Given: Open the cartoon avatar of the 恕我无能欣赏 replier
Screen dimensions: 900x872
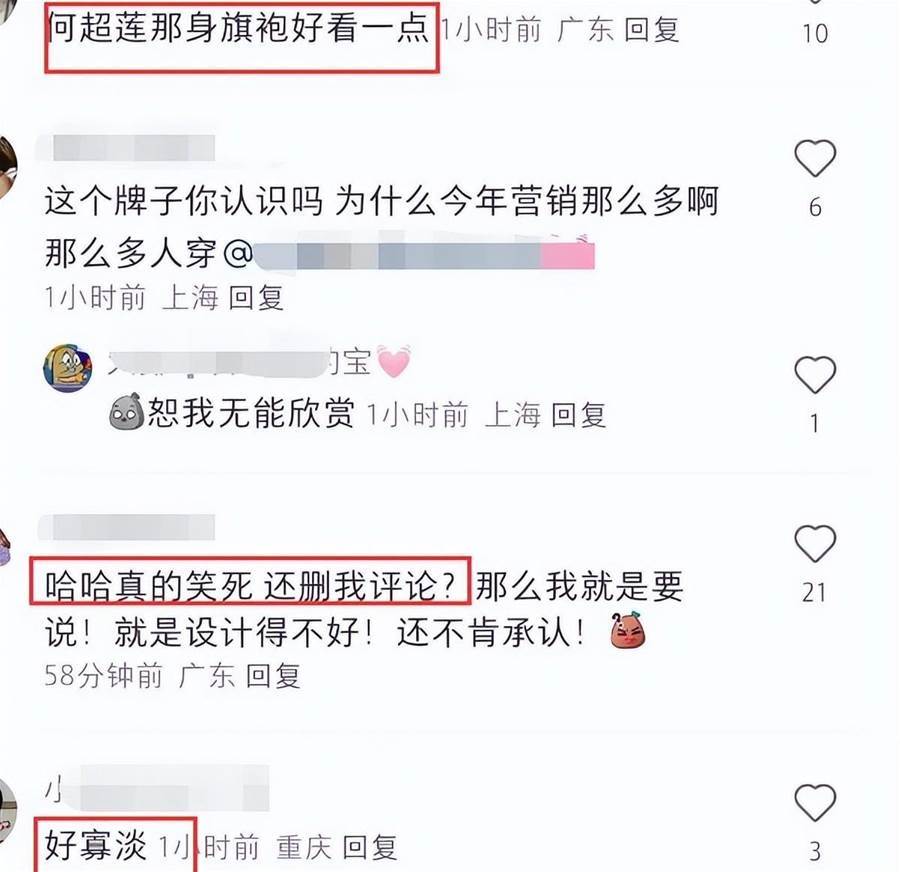Looking at the screenshot, I should click(x=68, y=369).
